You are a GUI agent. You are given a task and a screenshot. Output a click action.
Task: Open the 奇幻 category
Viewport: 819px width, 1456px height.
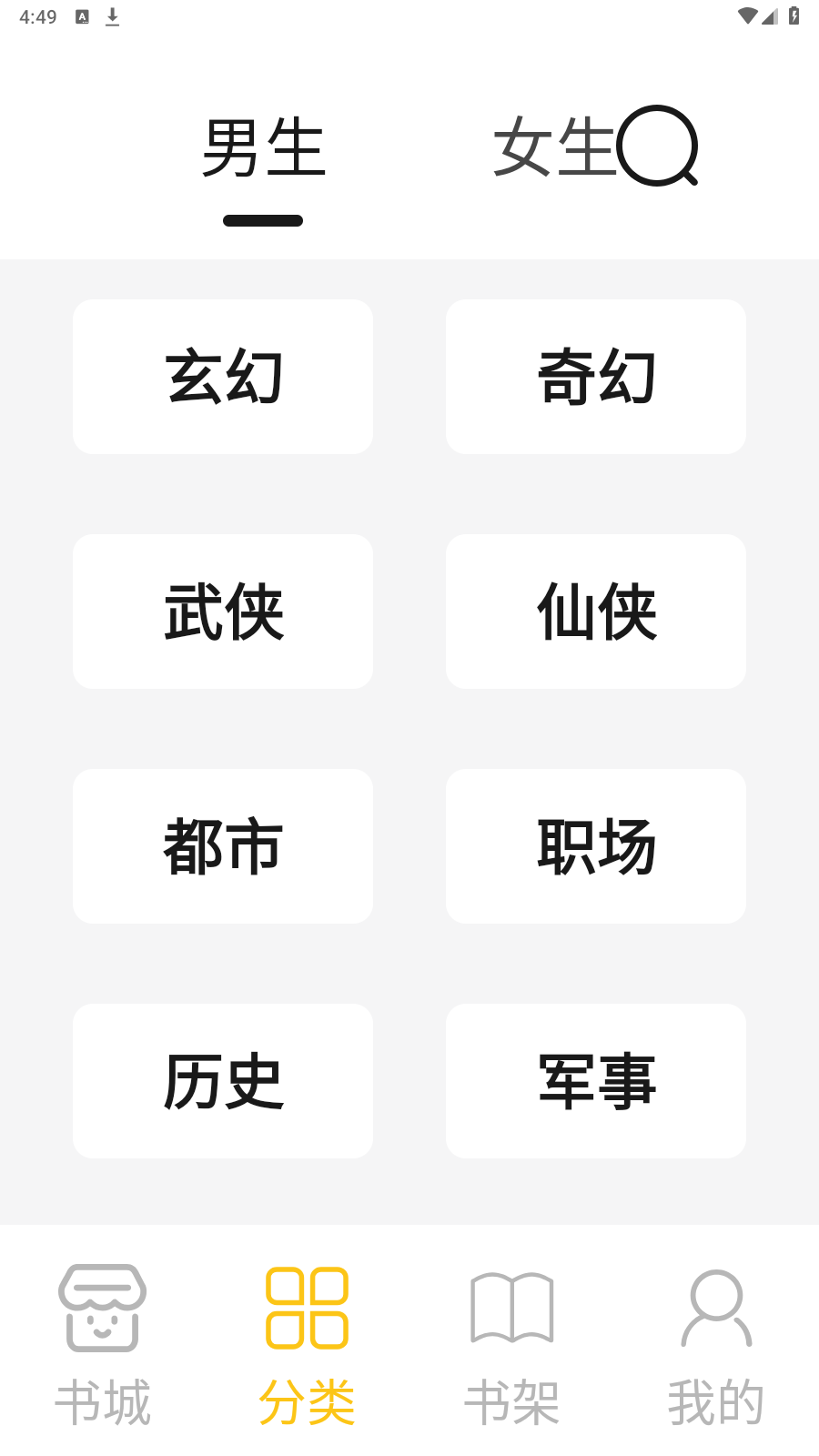(596, 377)
